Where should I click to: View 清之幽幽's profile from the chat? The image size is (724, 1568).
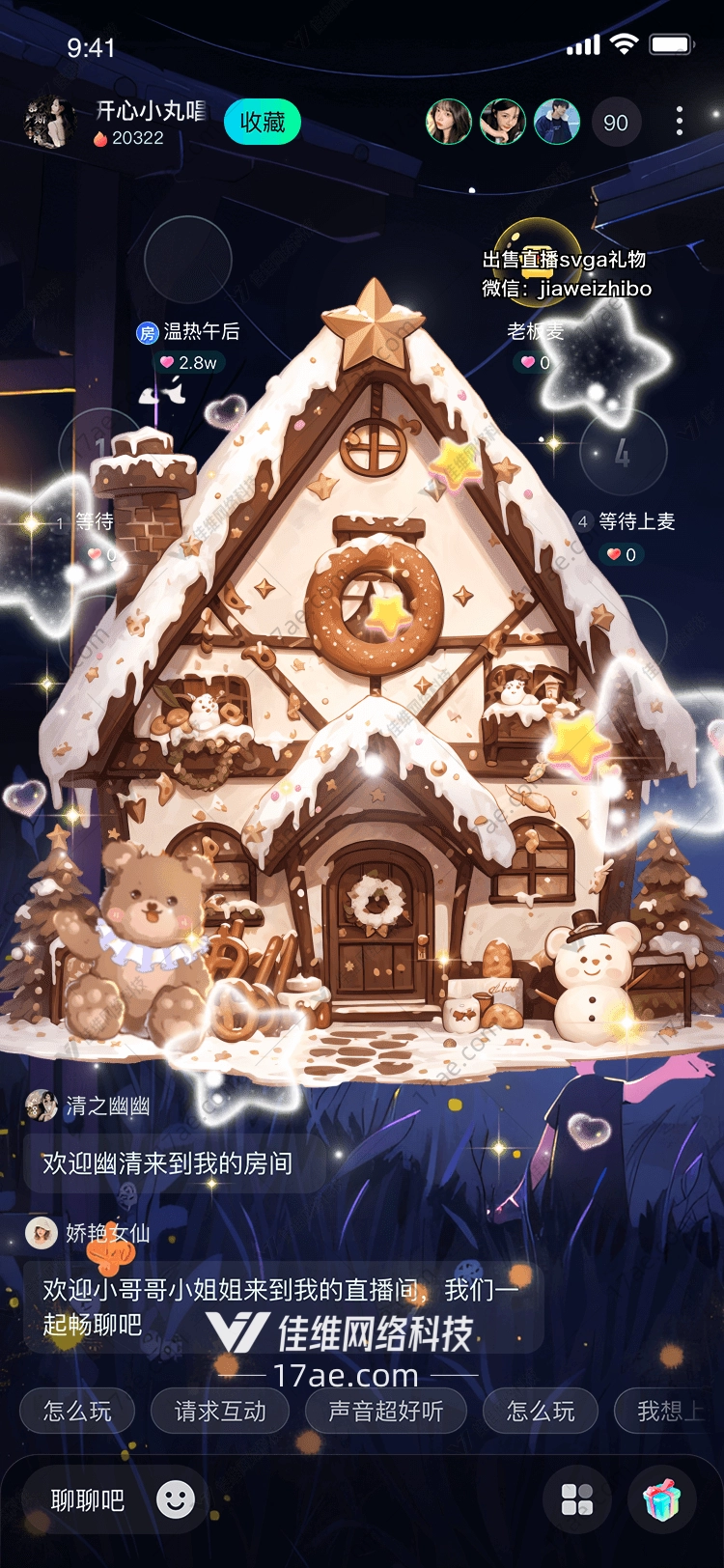[x=42, y=1106]
